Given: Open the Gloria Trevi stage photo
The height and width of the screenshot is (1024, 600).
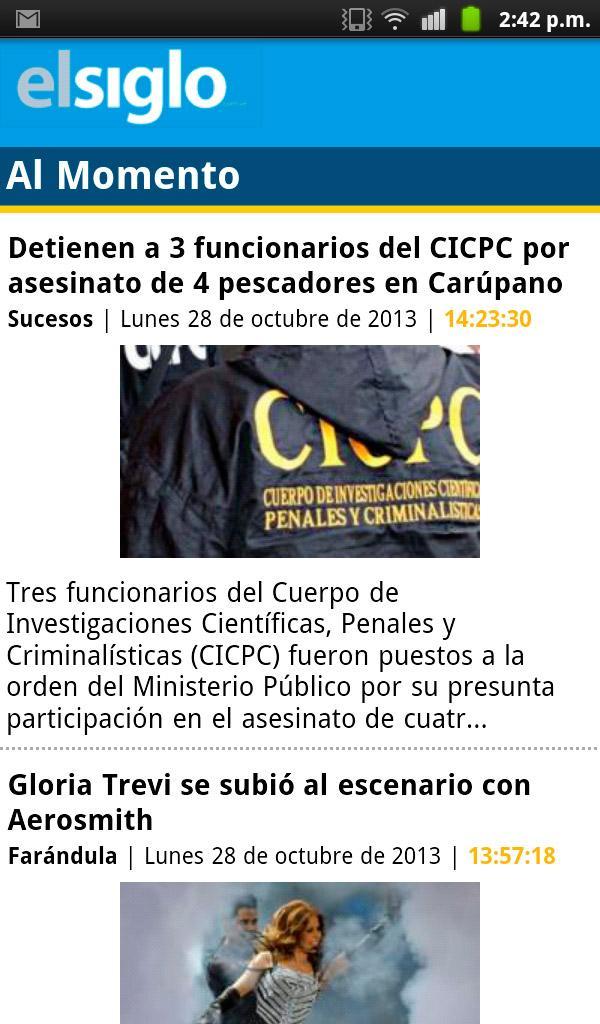Looking at the screenshot, I should pyautogui.click(x=299, y=952).
